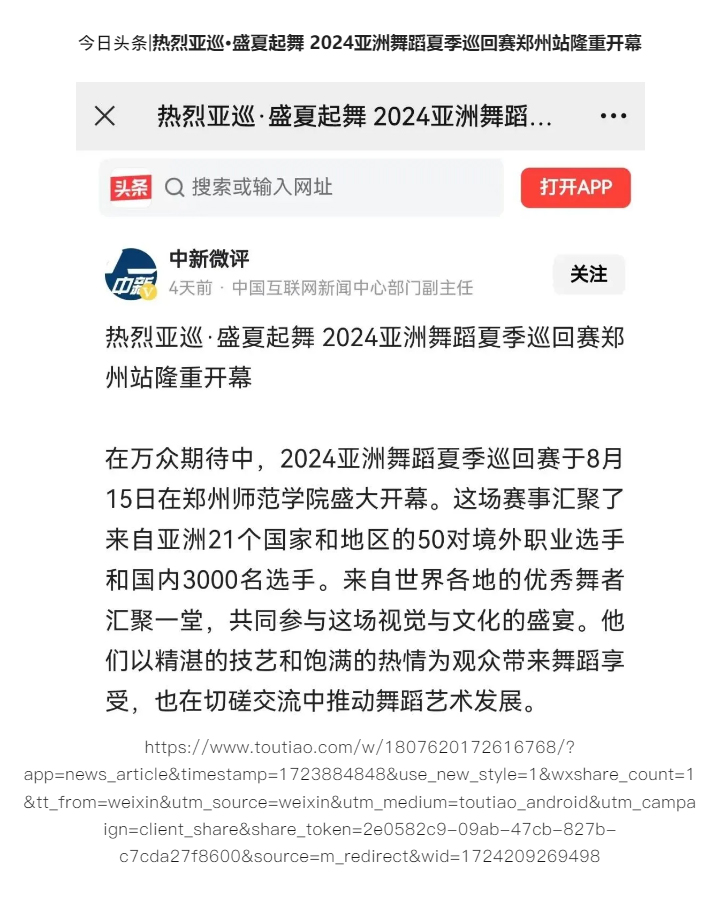Close the article web page
This screenshot has height=912, width=713.
(105, 116)
